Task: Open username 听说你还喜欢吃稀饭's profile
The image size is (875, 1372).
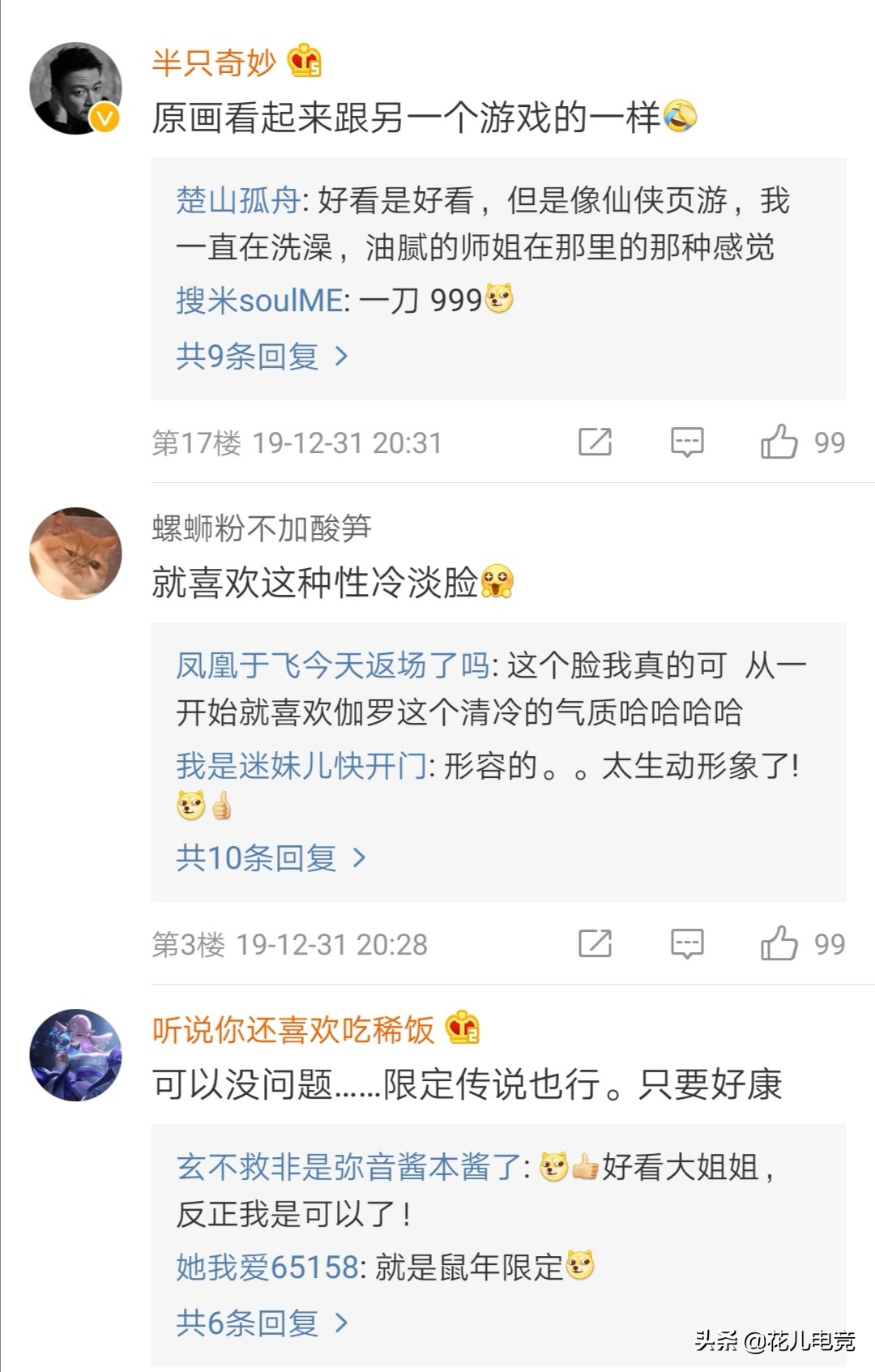Action: pos(293,1030)
